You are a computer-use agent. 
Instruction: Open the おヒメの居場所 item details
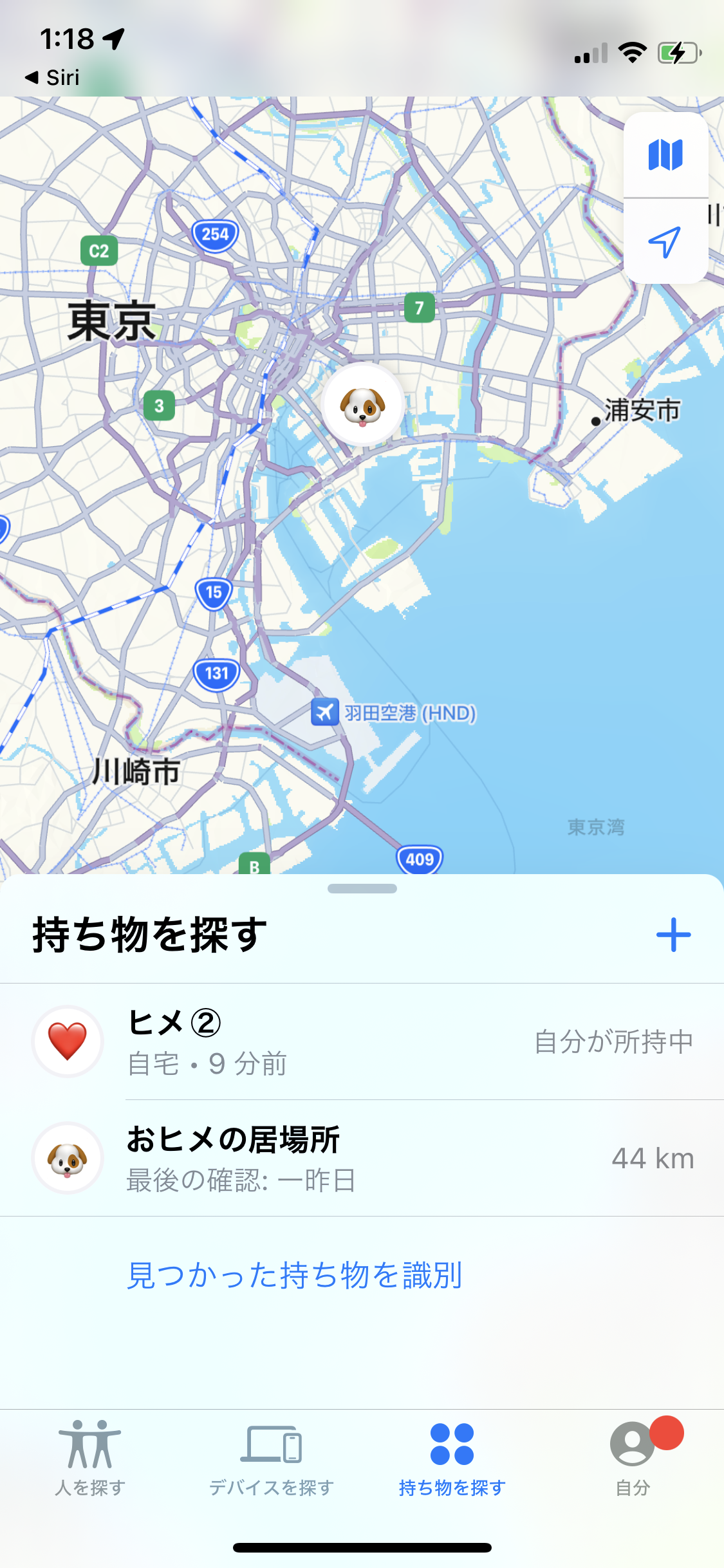pos(362,1158)
